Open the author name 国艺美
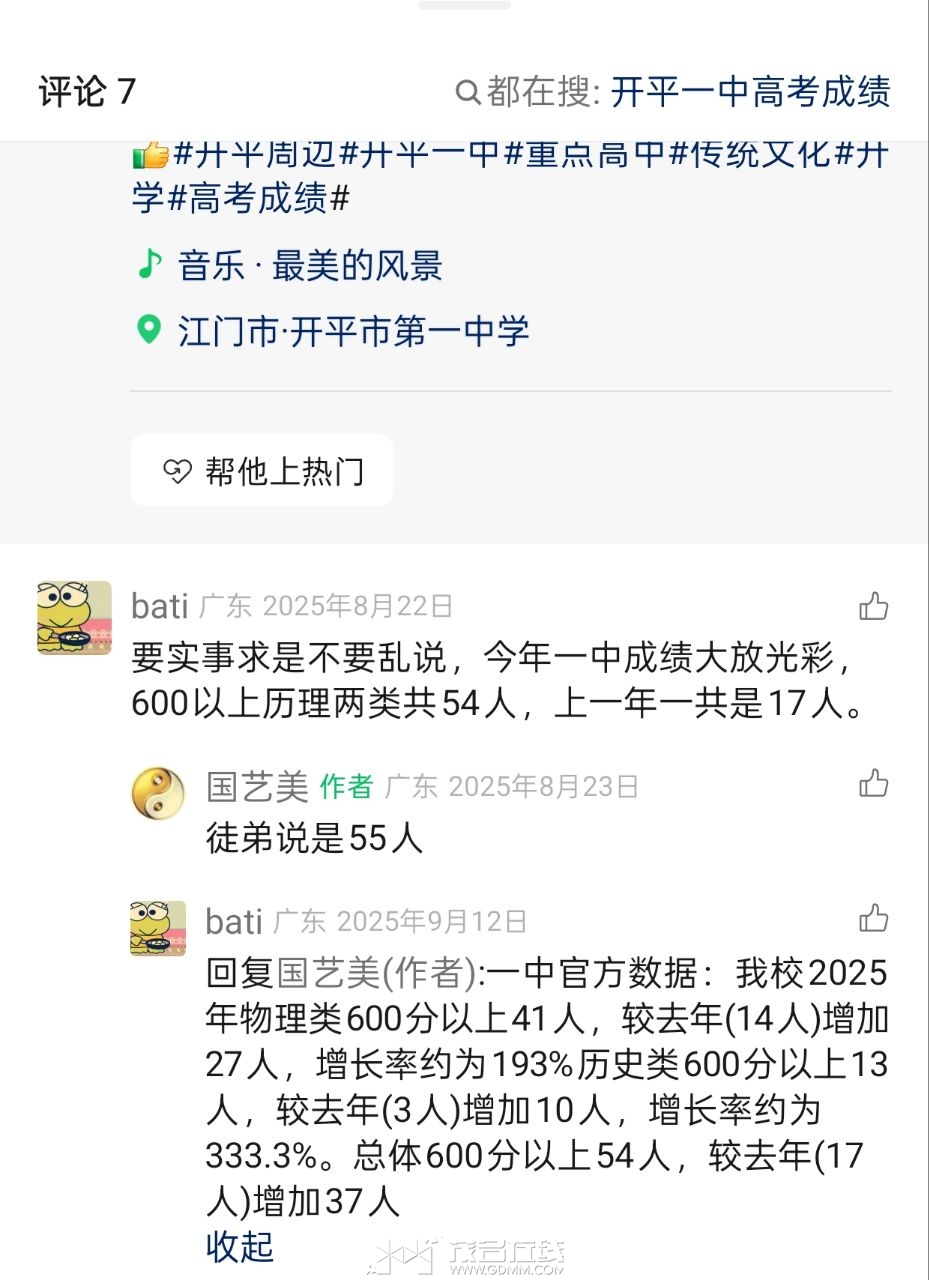 257,787
